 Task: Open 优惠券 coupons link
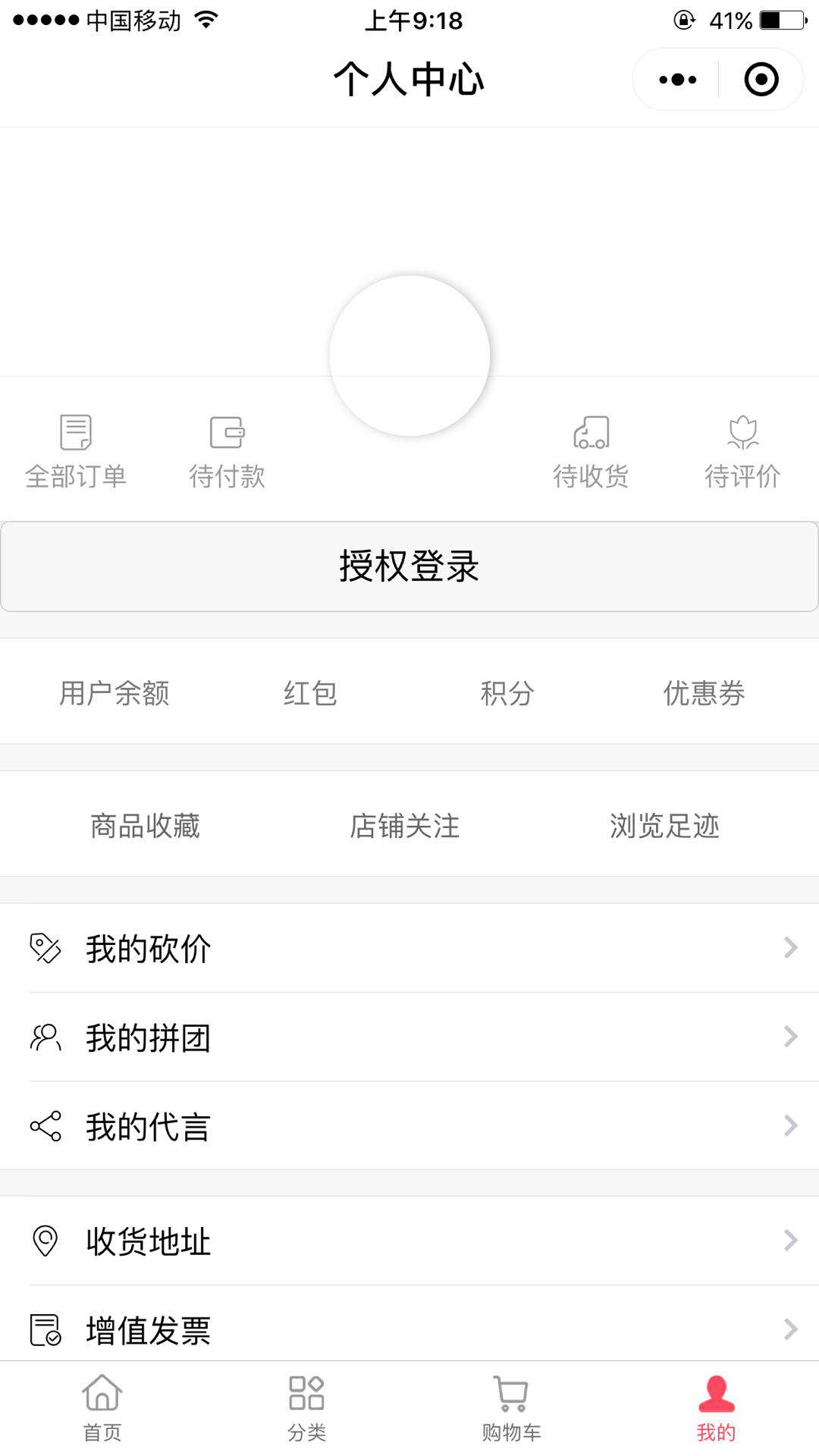click(x=702, y=692)
